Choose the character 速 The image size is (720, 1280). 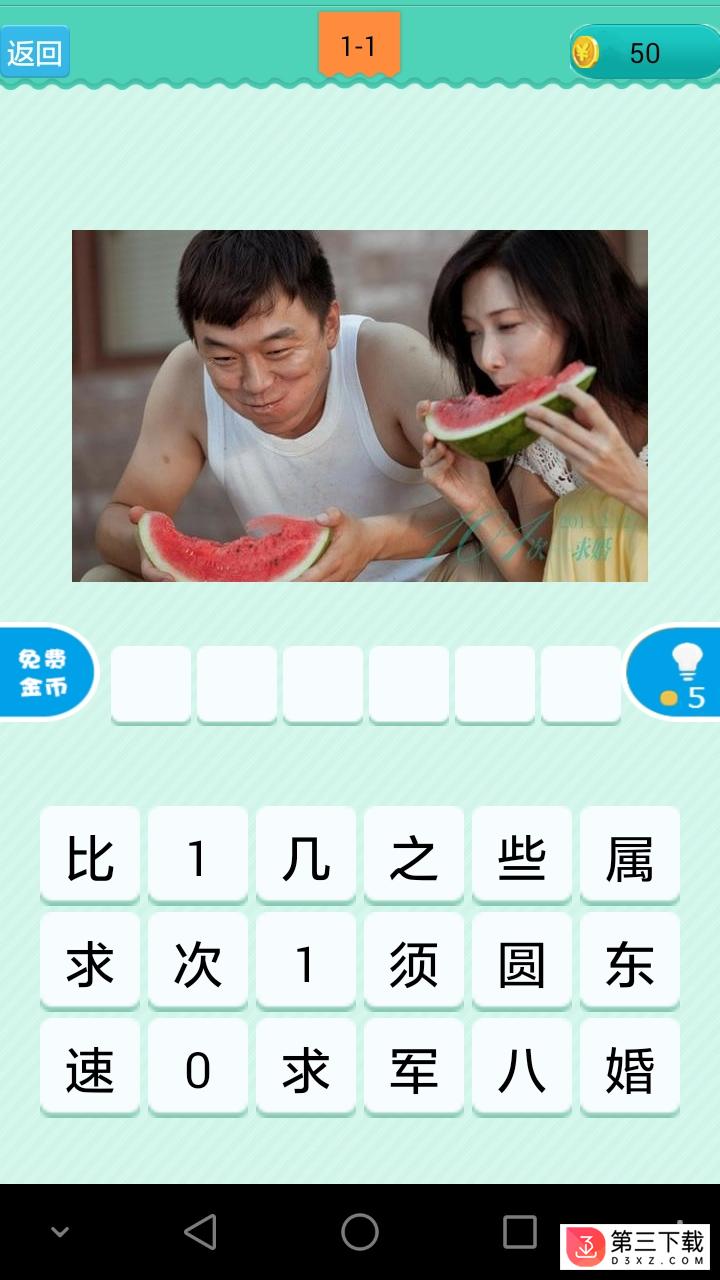click(90, 1069)
